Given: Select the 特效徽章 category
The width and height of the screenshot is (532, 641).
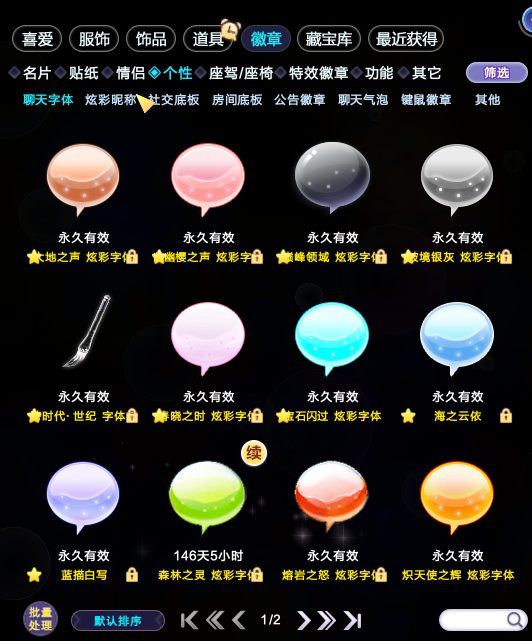Looking at the screenshot, I should tap(318, 73).
